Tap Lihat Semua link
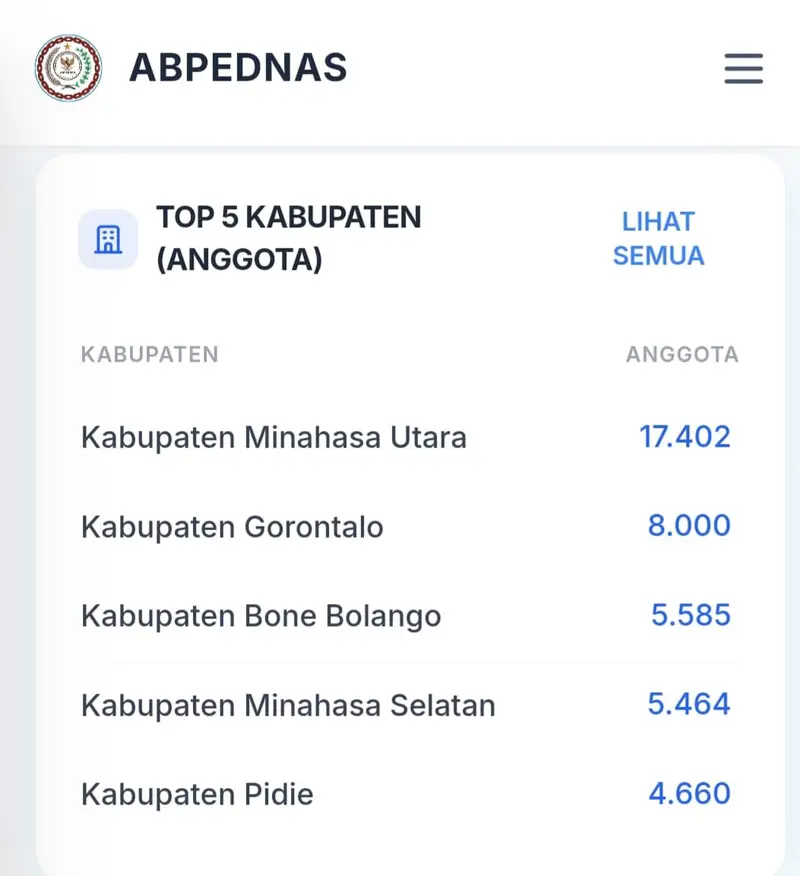Image resolution: width=800 pixels, height=876 pixels. pyautogui.click(x=659, y=239)
